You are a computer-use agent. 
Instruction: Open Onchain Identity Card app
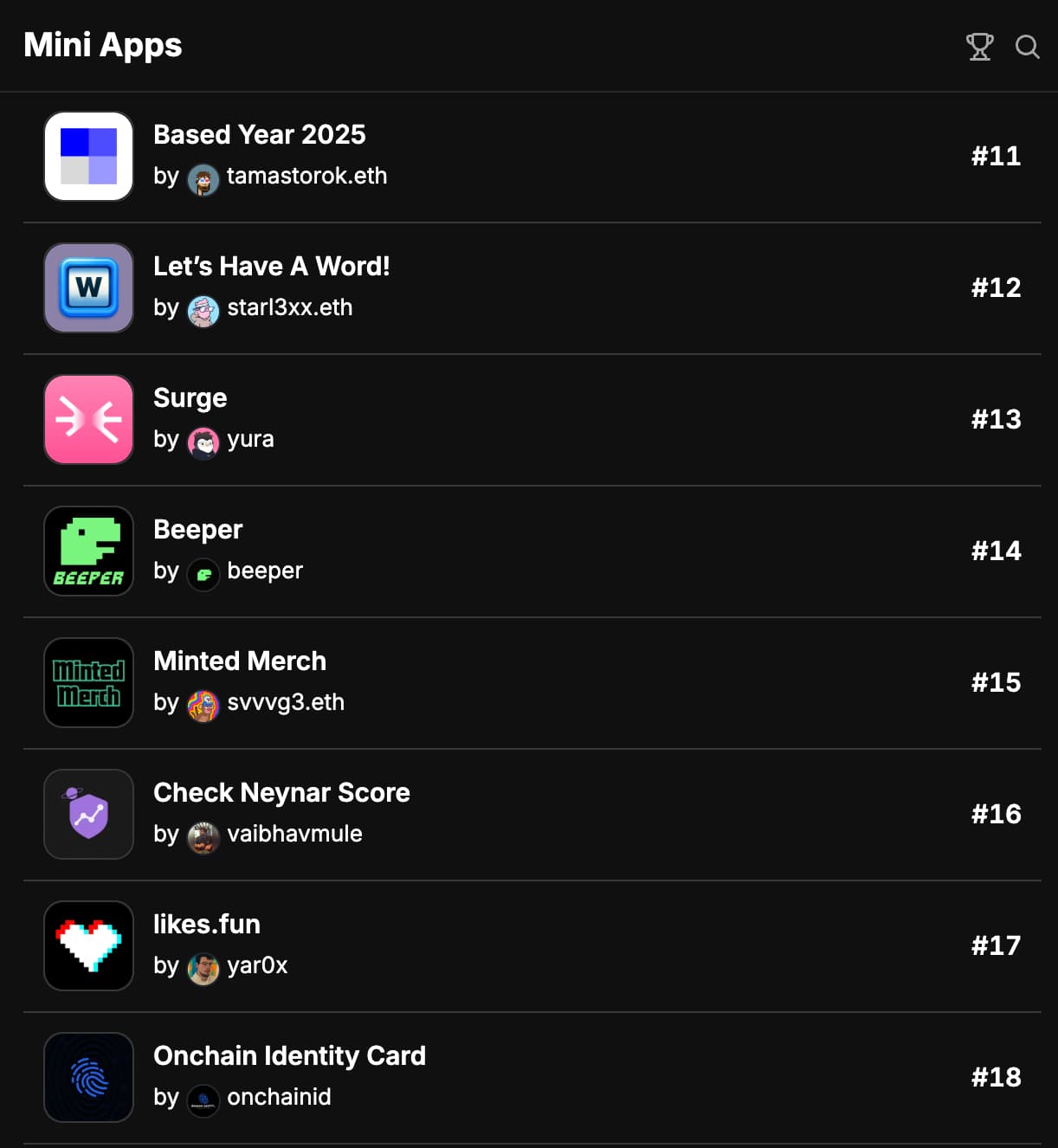(x=289, y=1056)
